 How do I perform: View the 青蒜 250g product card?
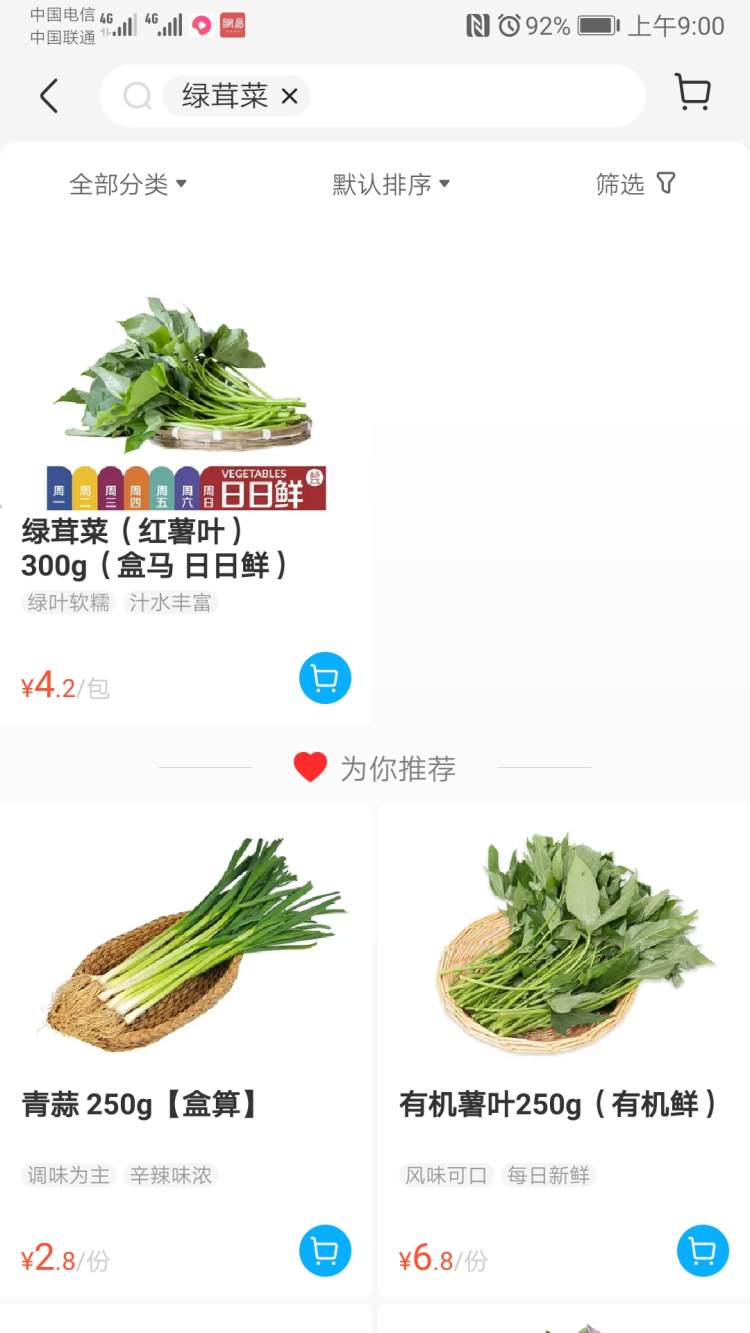186,1000
